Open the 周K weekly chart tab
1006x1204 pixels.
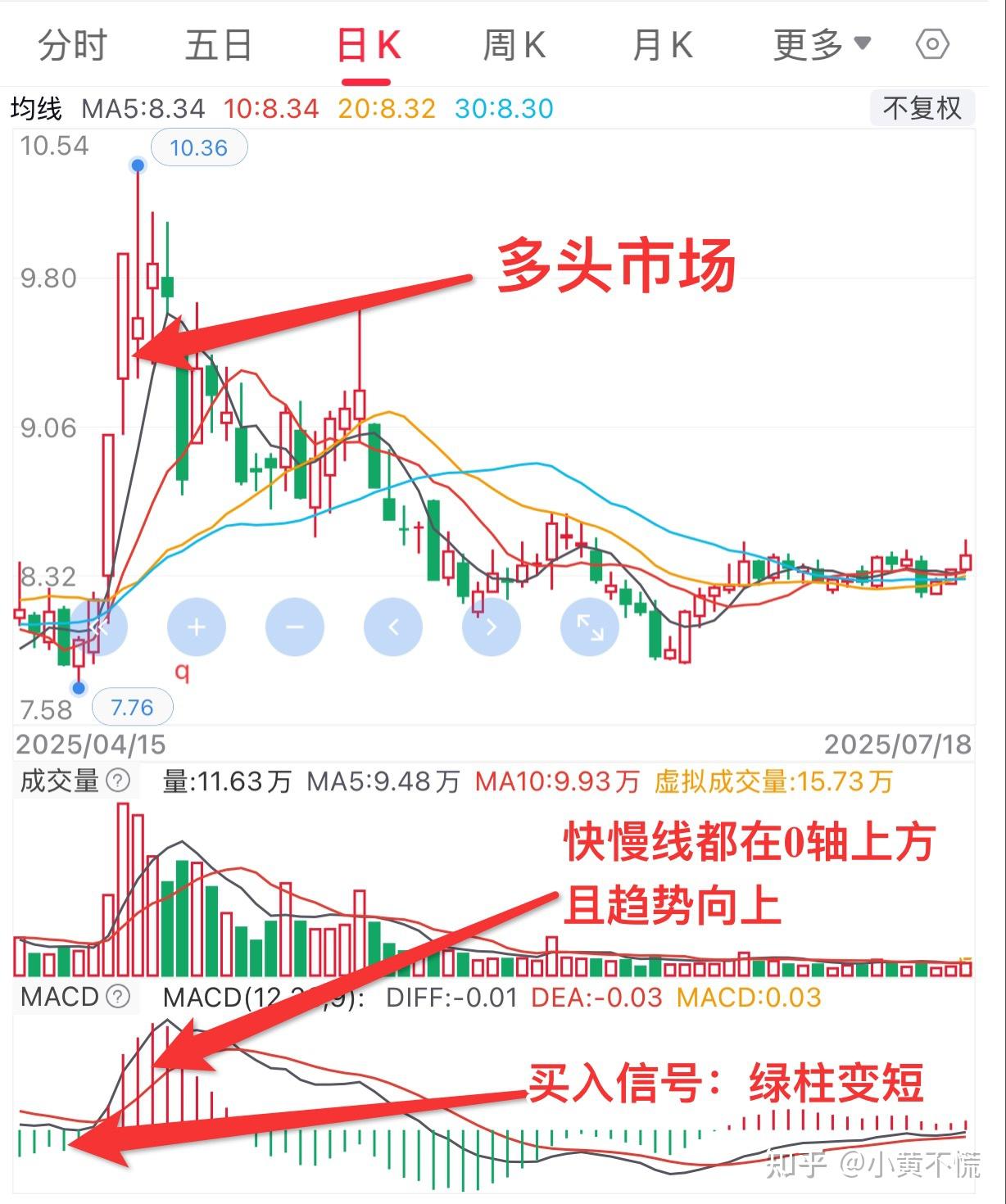pyautogui.click(x=514, y=47)
